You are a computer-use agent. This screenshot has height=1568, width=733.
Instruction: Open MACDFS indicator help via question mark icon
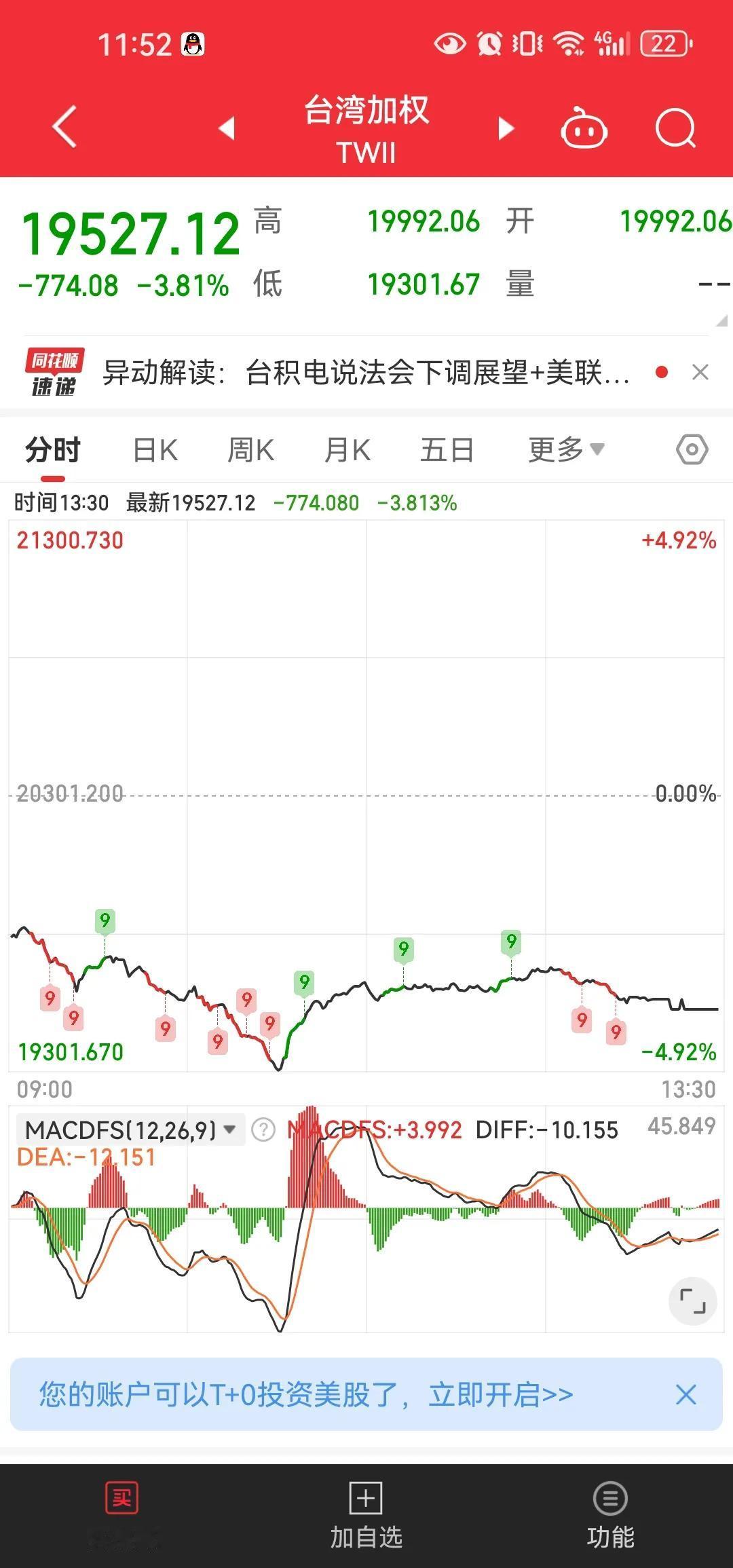[261, 1129]
